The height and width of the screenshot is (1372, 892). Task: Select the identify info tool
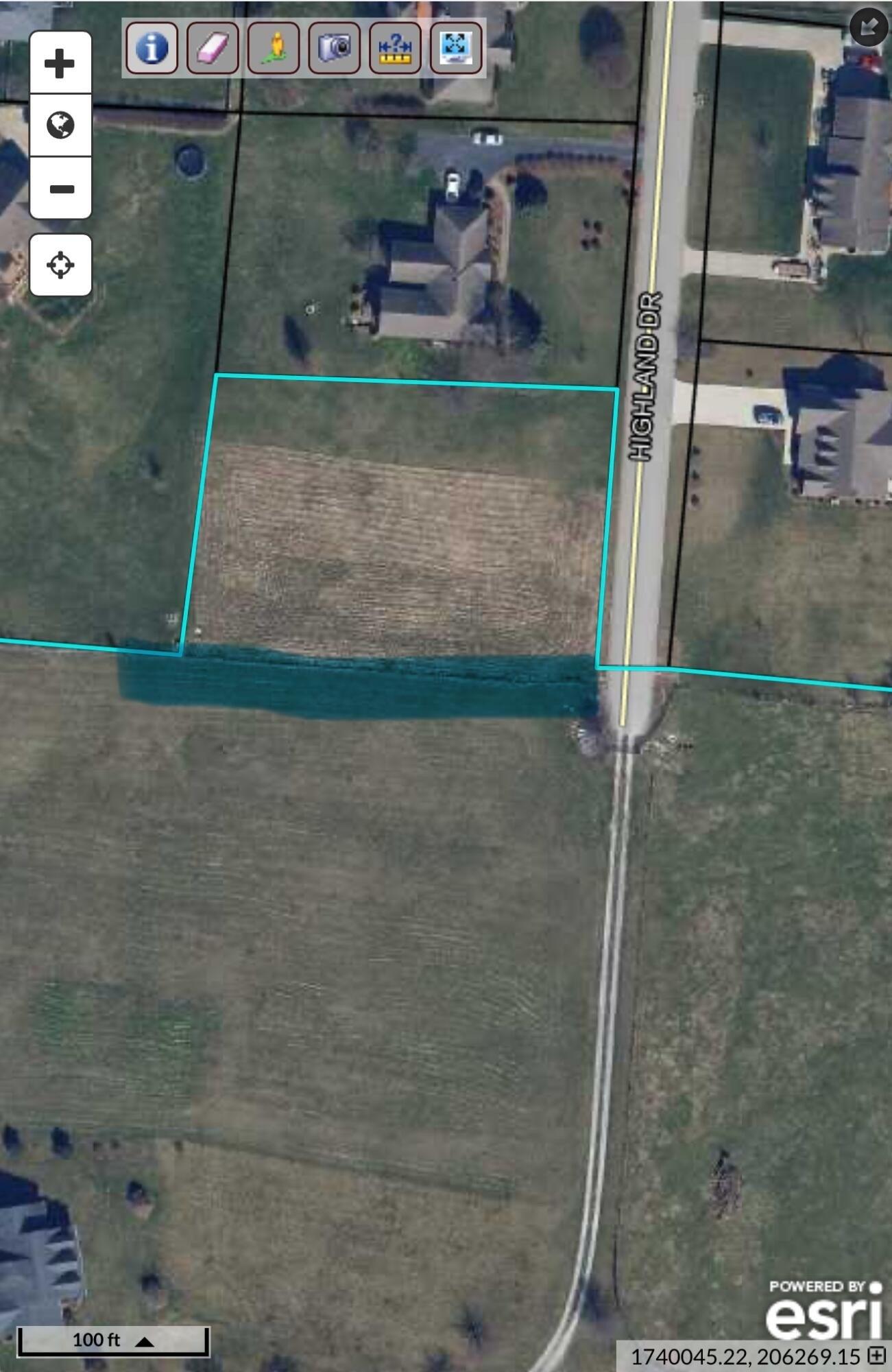click(152, 47)
